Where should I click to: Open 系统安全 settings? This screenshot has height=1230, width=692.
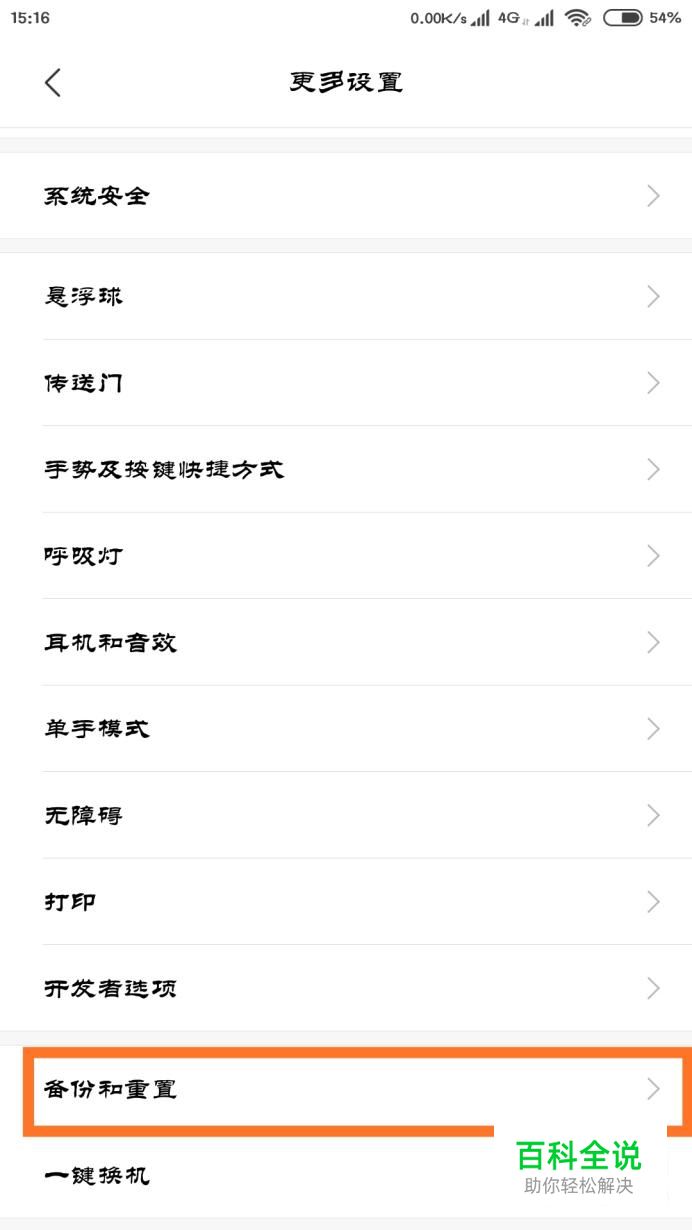[x=346, y=196]
